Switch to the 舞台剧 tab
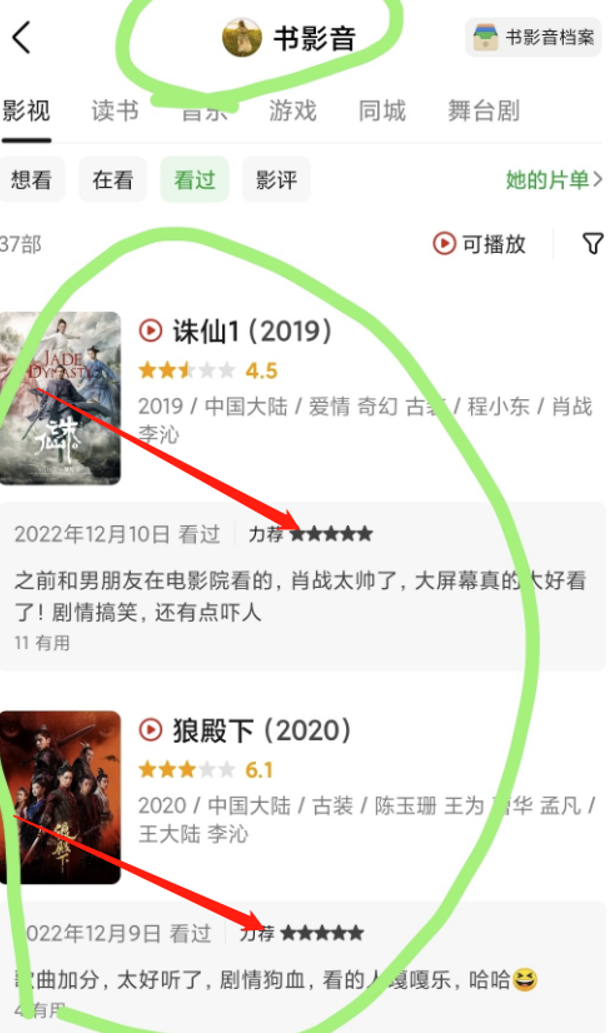The image size is (609, 1033). click(484, 110)
